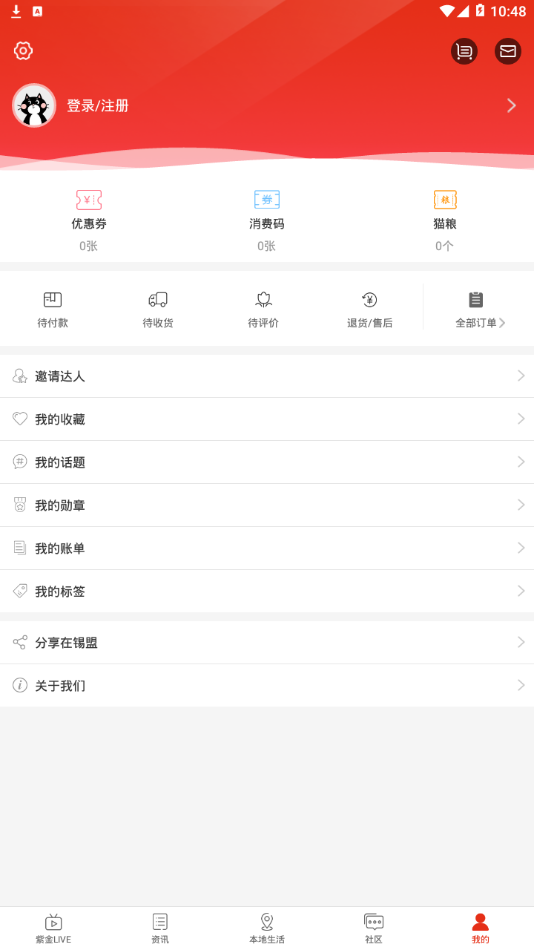Open the messages envelope icon

[x=508, y=51]
